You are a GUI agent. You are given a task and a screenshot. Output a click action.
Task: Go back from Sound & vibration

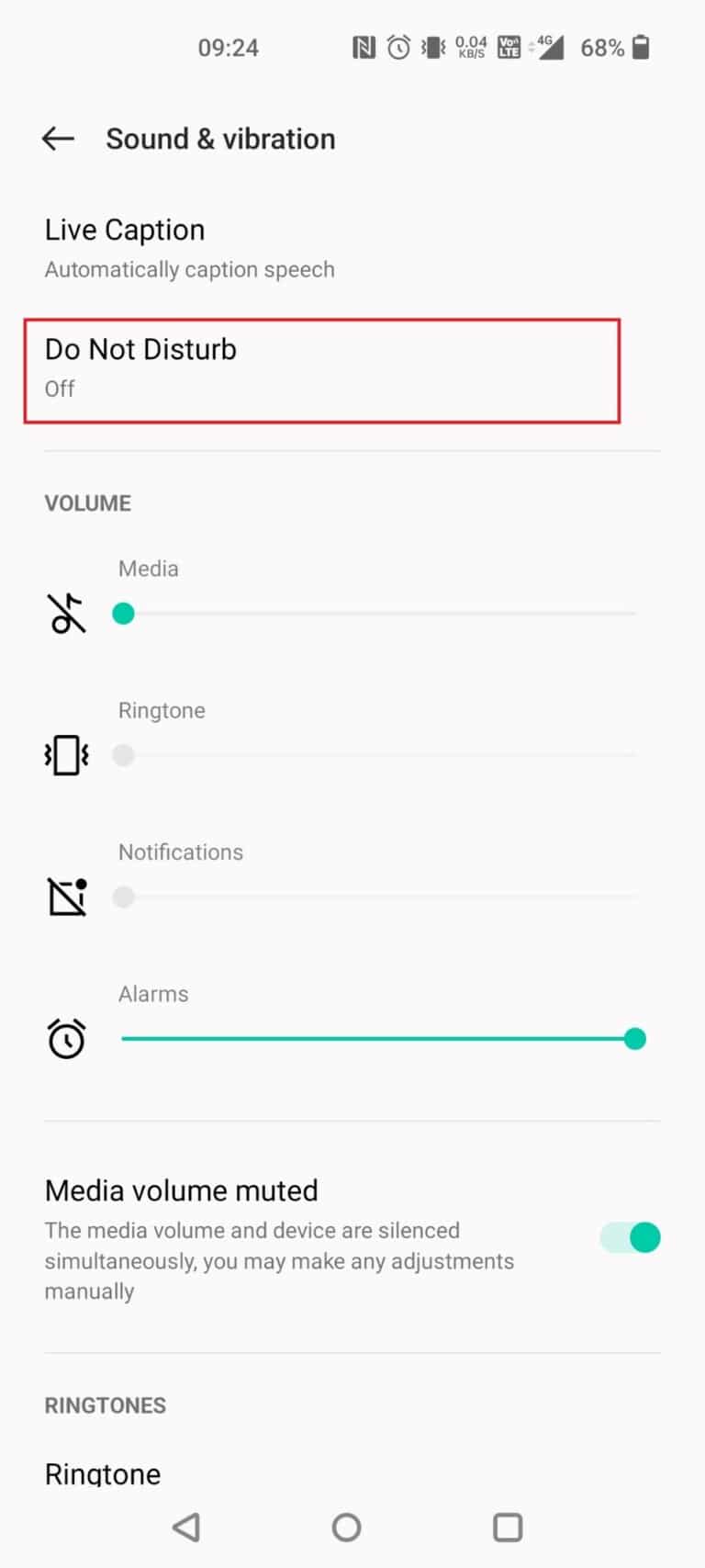[58, 139]
